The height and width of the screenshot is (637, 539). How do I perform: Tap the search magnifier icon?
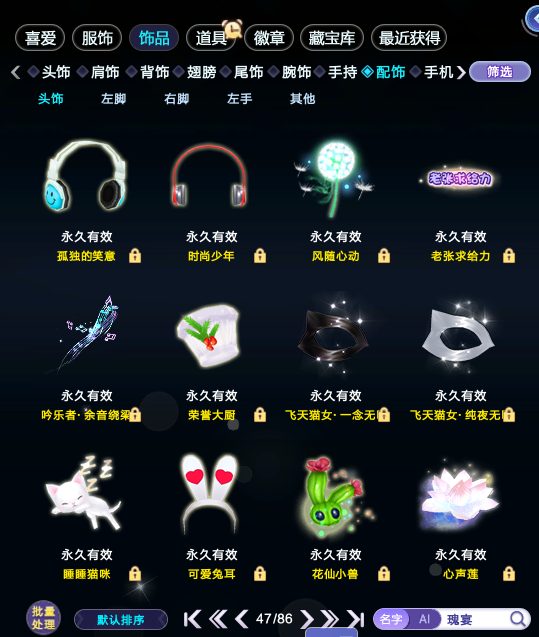(517, 619)
